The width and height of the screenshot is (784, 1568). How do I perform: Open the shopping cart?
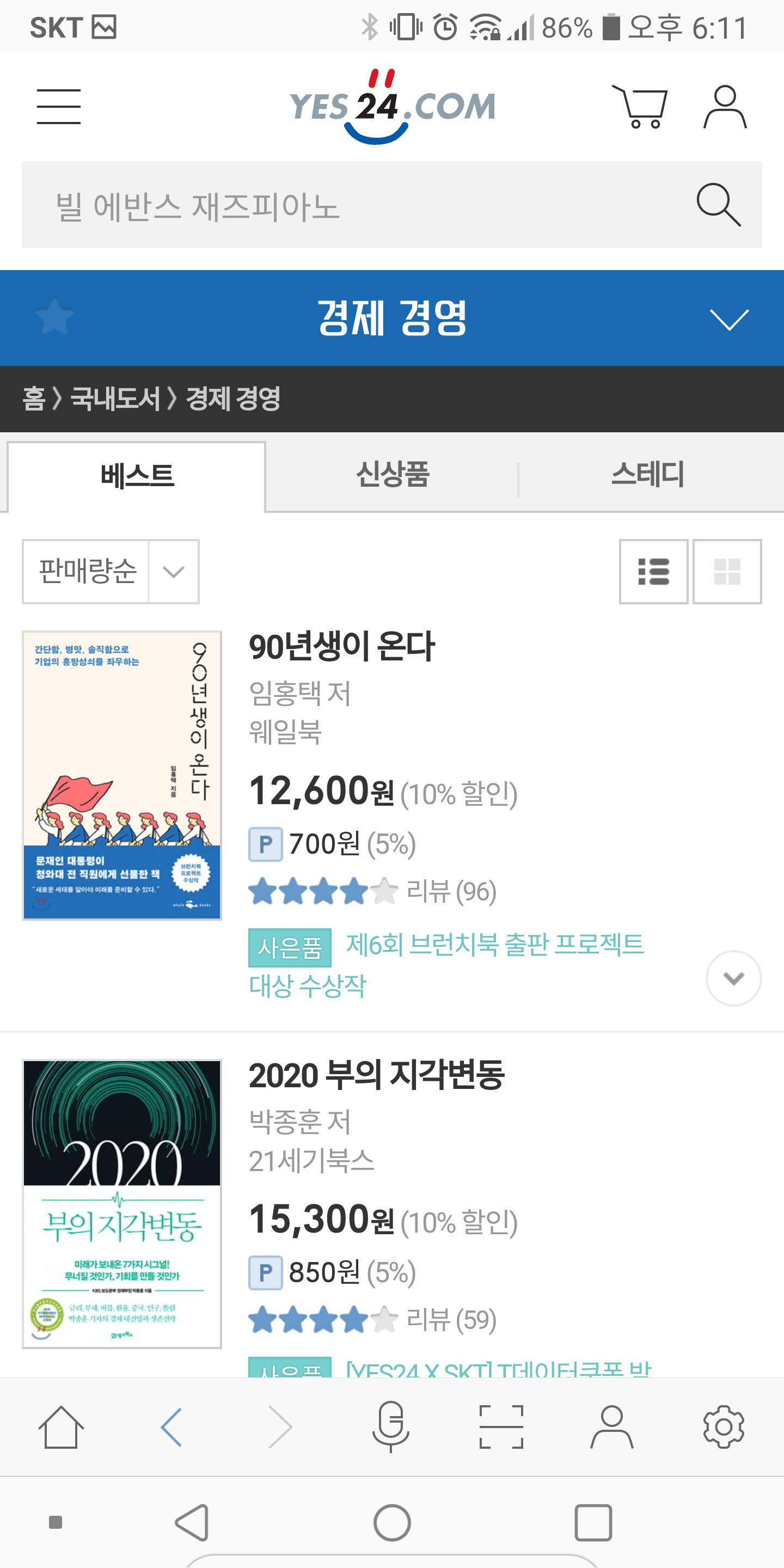tap(640, 107)
